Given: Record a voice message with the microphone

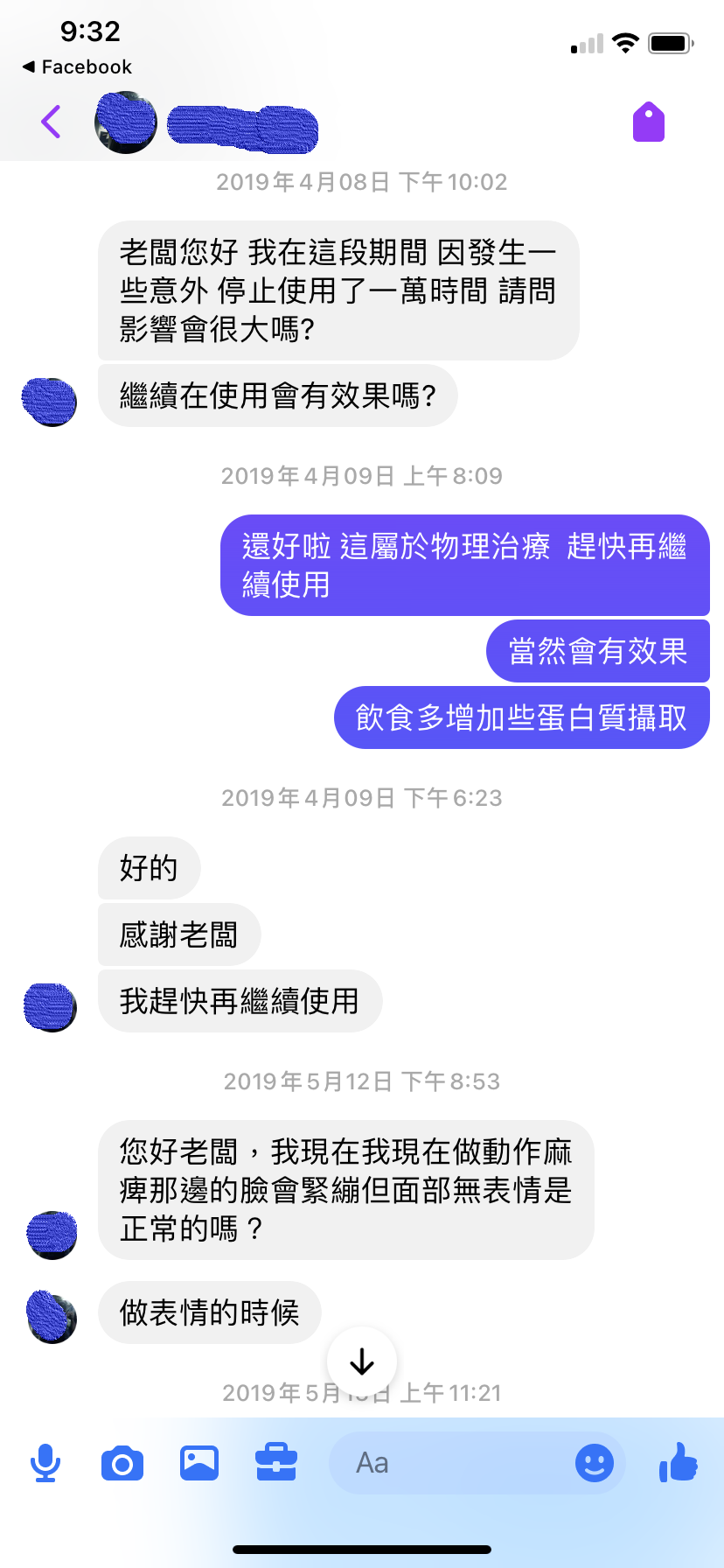Looking at the screenshot, I should pos(45,1463).
